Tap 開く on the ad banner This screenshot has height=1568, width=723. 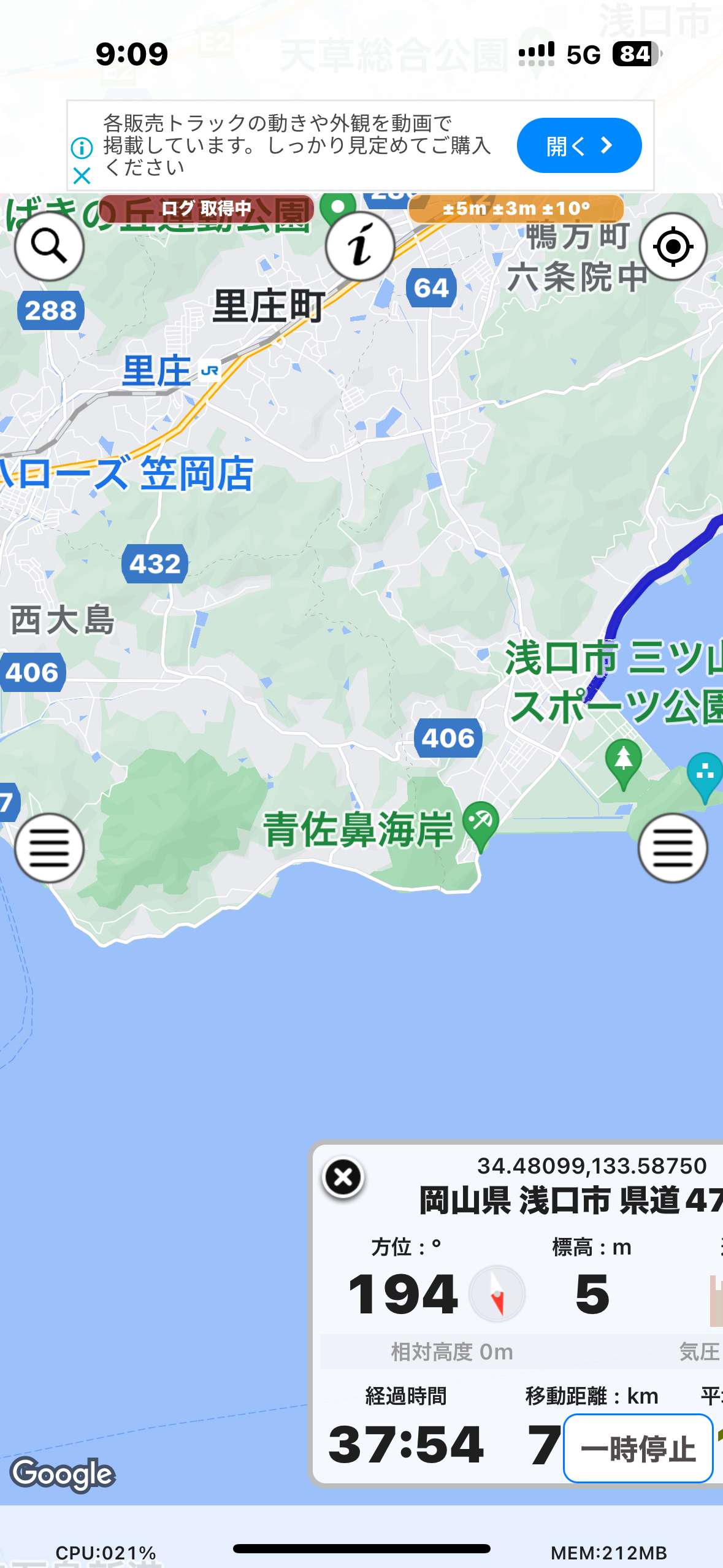tap(579, 145)
